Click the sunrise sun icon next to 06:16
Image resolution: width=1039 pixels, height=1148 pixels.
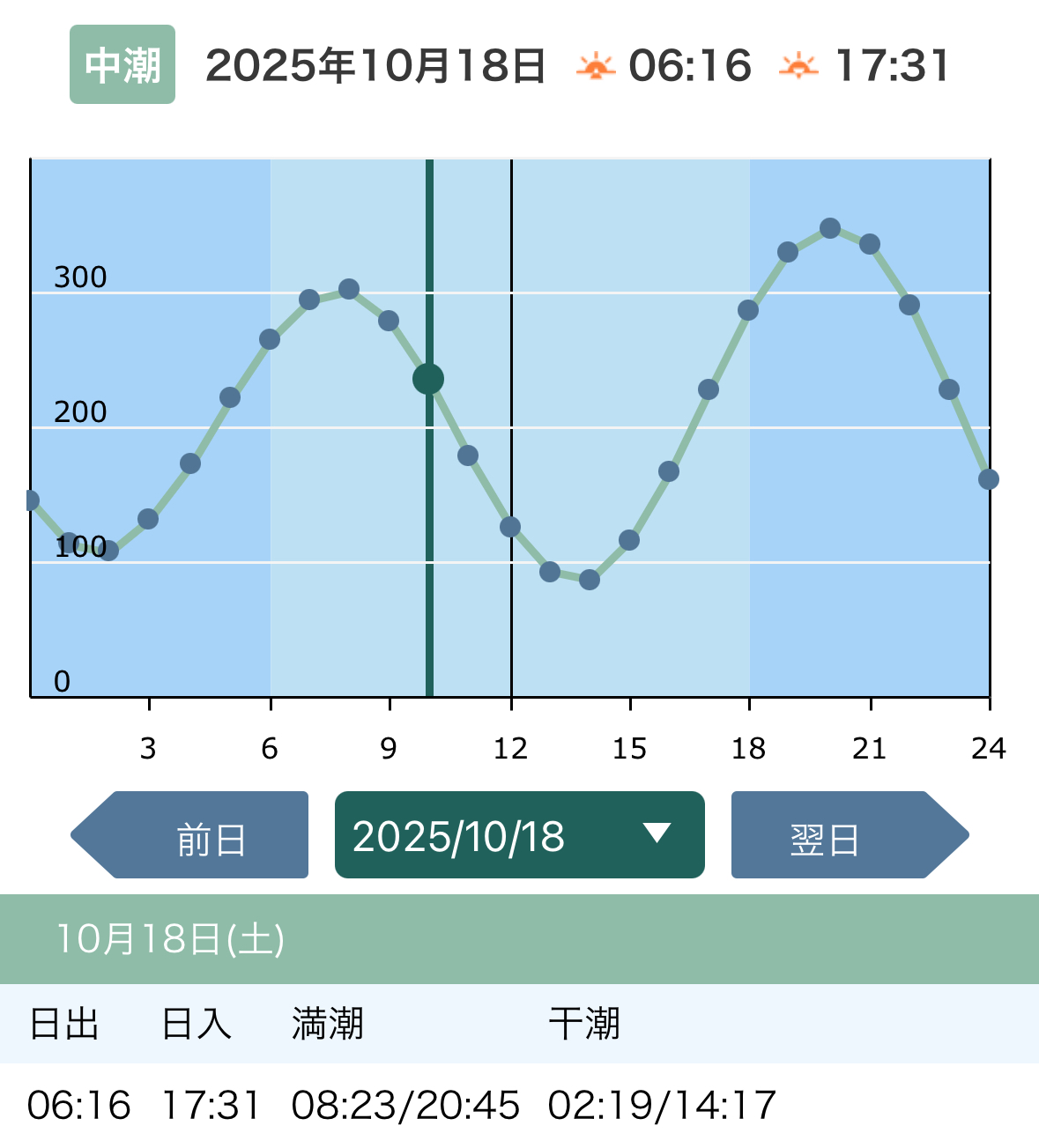pyautogui.click(x=596, y=66)
